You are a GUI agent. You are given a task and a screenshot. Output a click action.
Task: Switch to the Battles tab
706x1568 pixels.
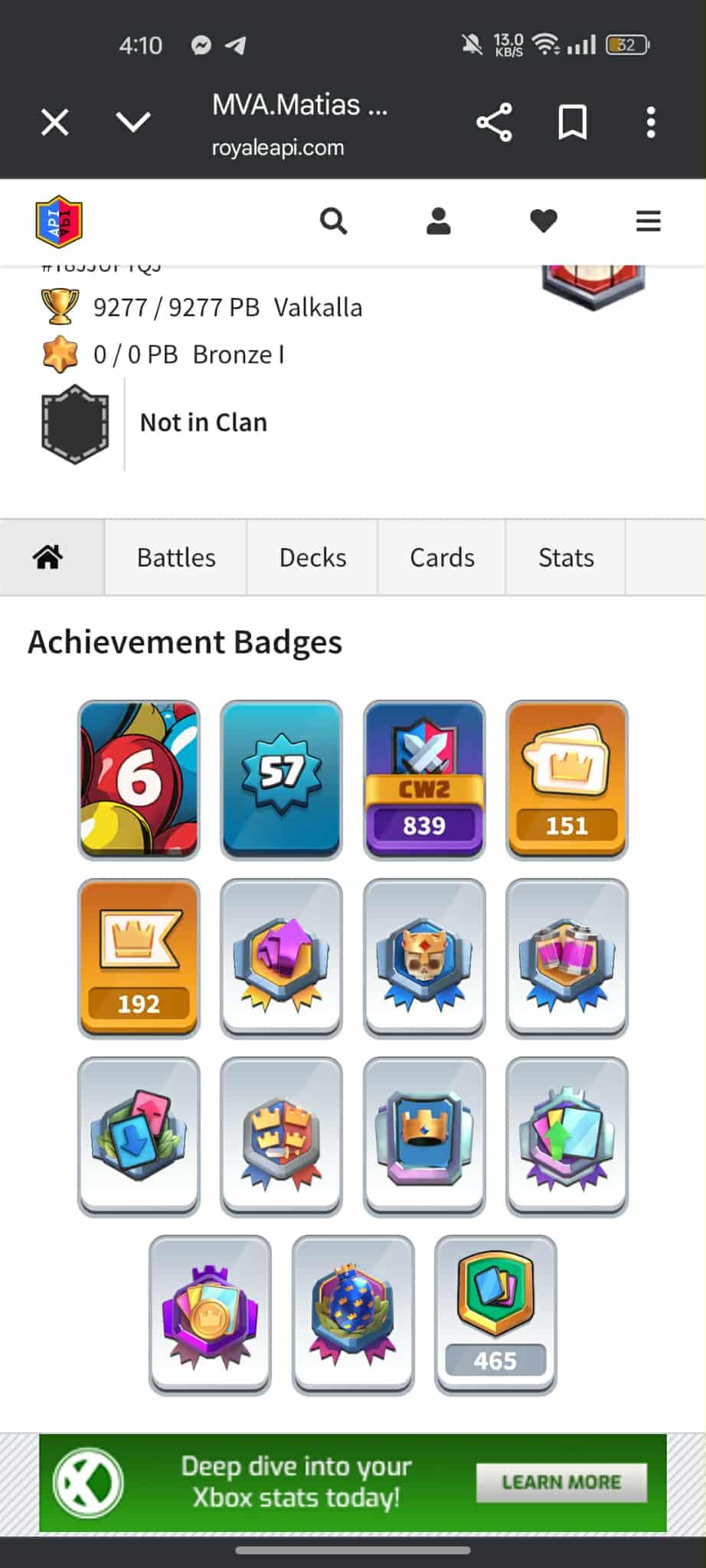tap(176, 557)
